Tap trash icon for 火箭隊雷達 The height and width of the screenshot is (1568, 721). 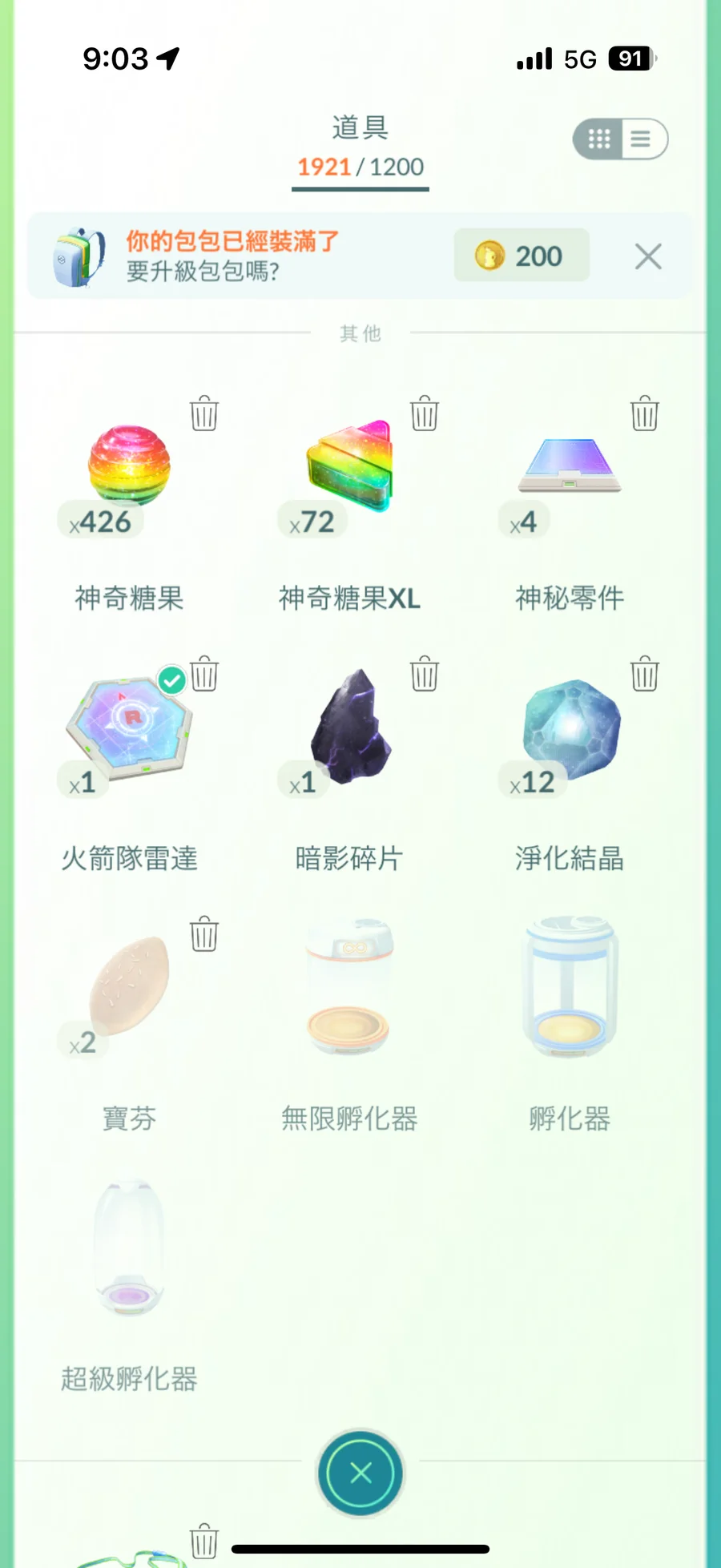click(x=206, y=675)
